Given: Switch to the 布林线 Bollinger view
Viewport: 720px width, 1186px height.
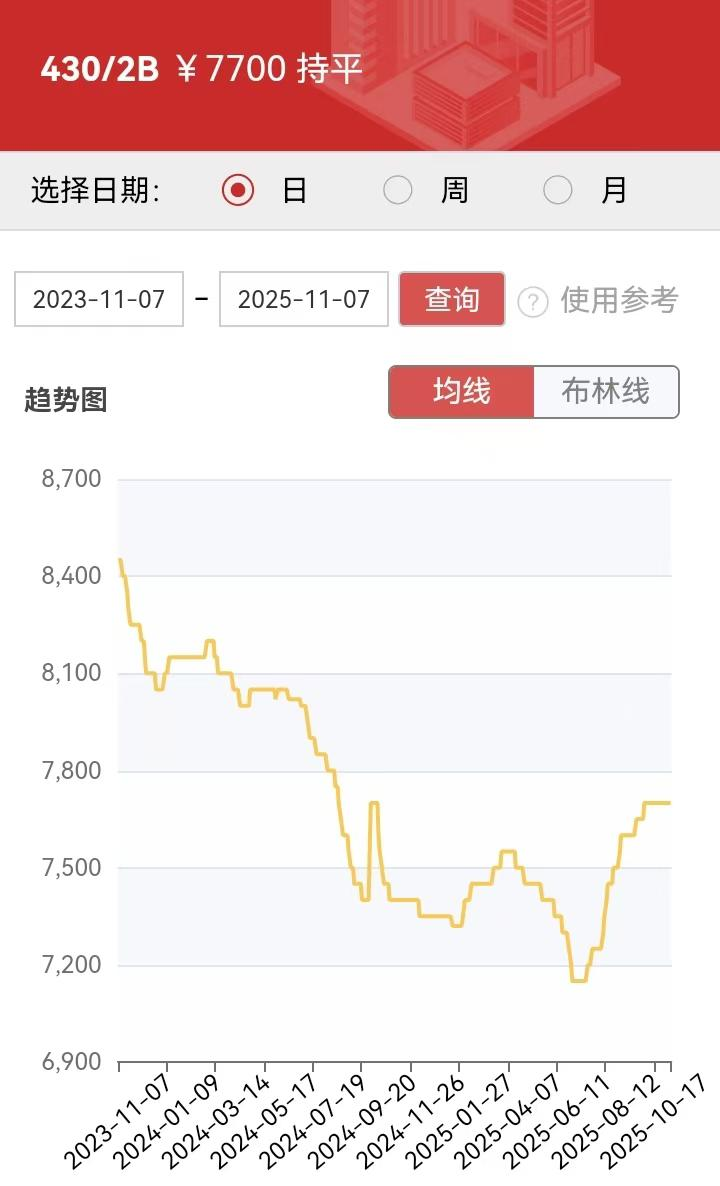Looking at the screenshot, I should tap(607, 392).
